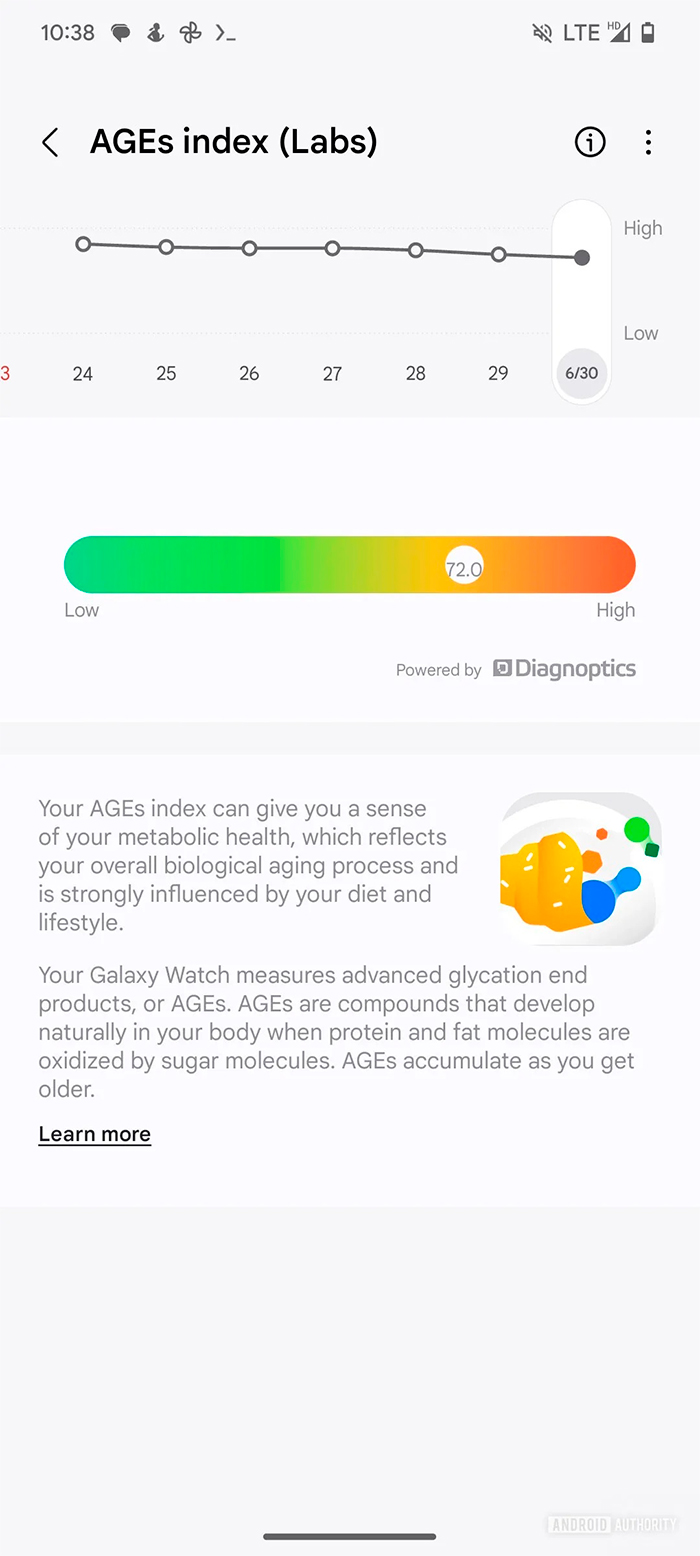Screen dimensions: 700x1556
Task: Select the data point for day 25
Action: point(166,247)
